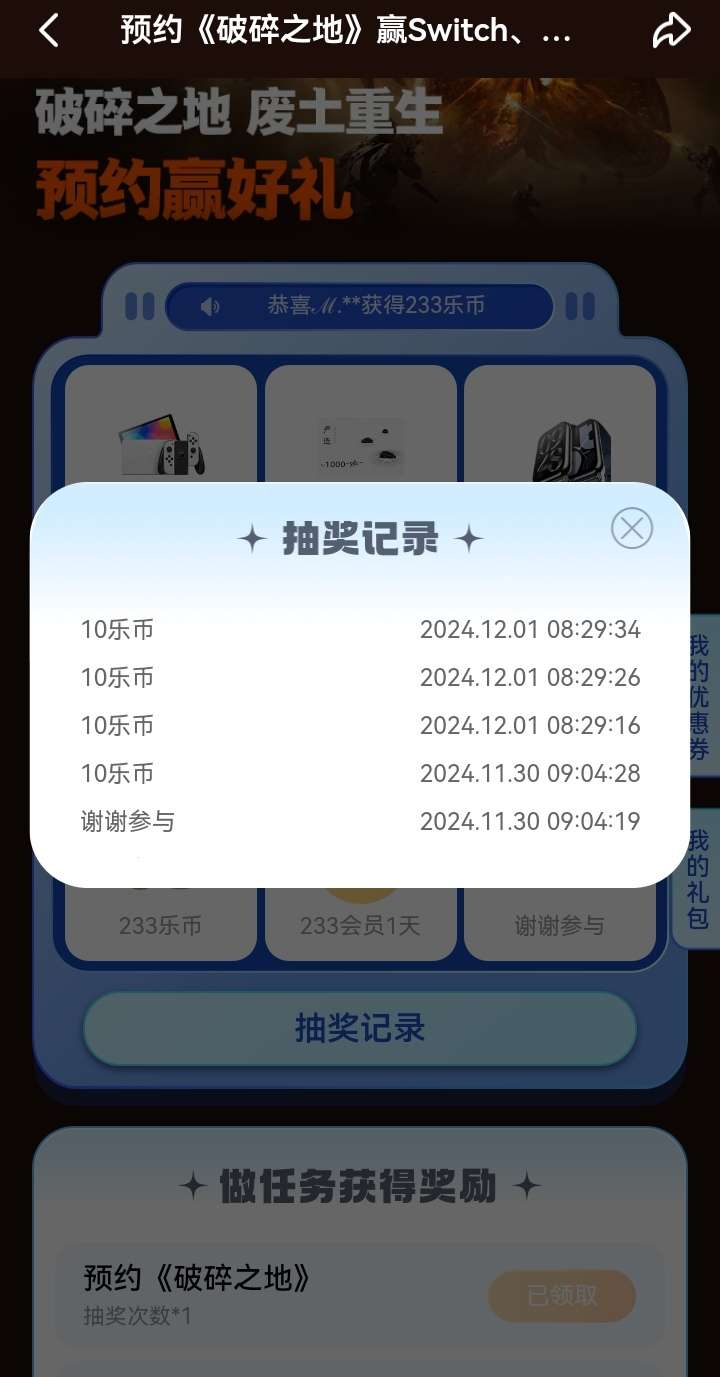This screenshot has height=1377, width=720.
Task: Share this event page
Action: click(671, 31)
